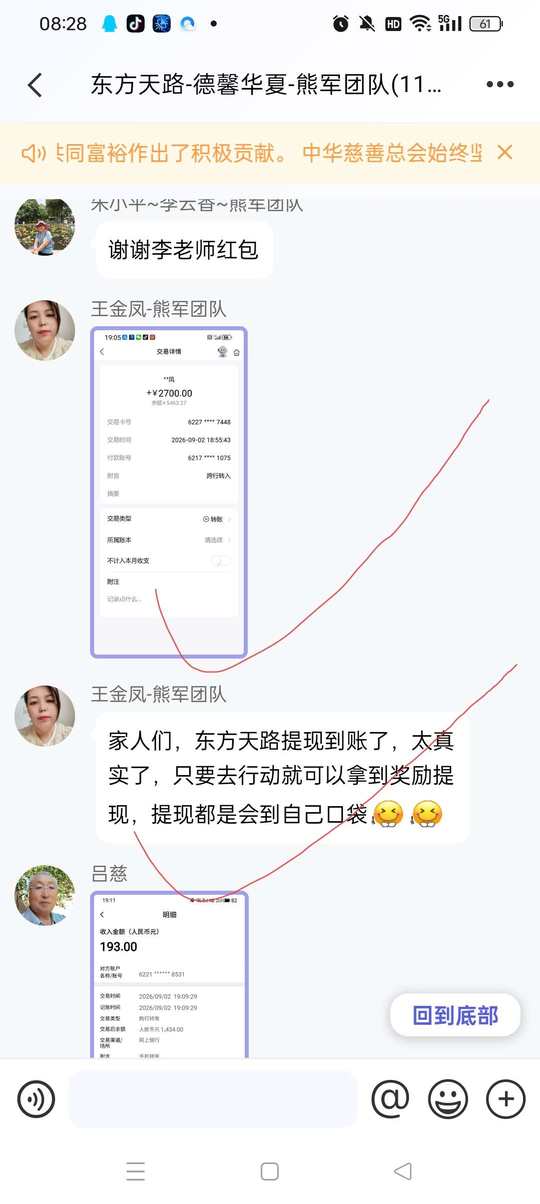Open 吕慈's 193.00 income screenshot

pos(169,974)
